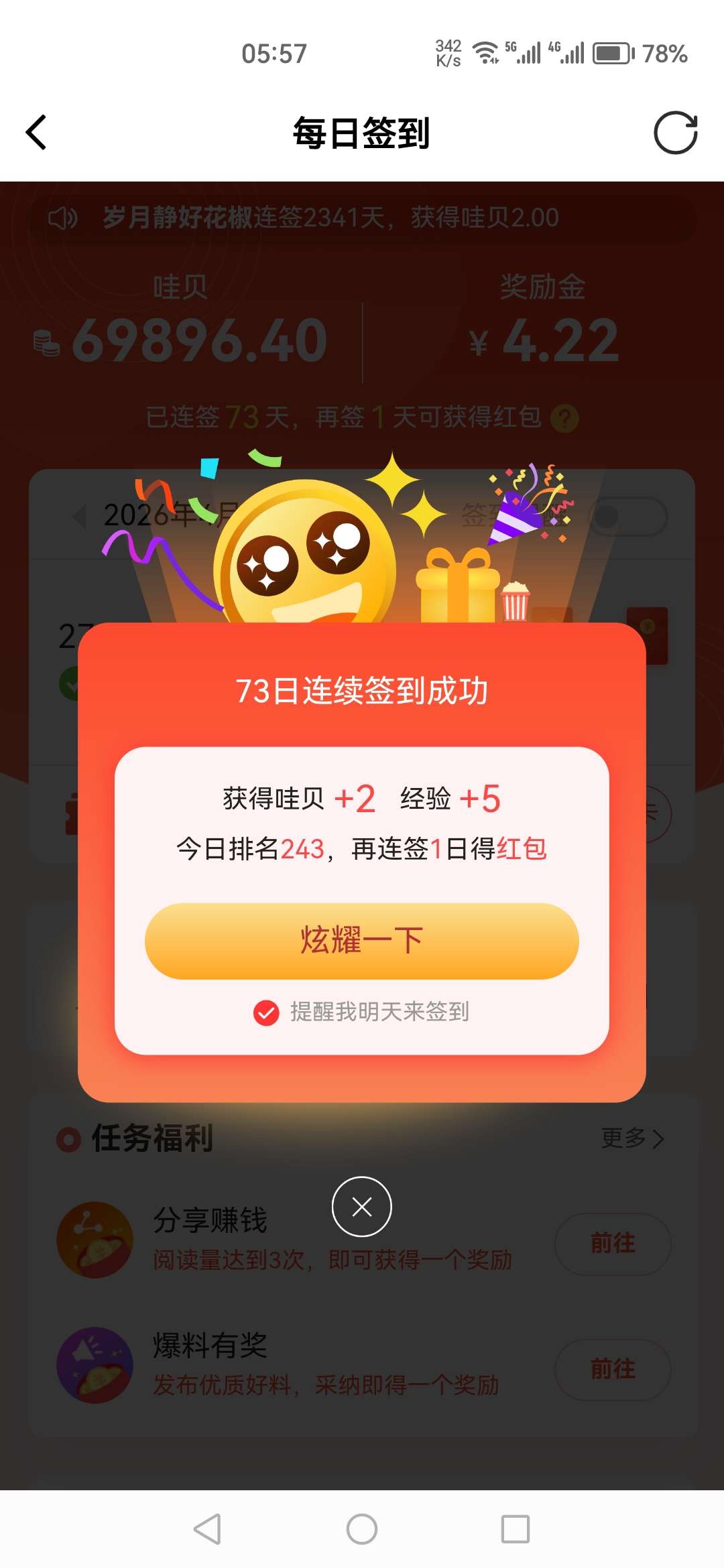Refresh the daily check-in page
The image size is (724, 1568).
[675, 132]
